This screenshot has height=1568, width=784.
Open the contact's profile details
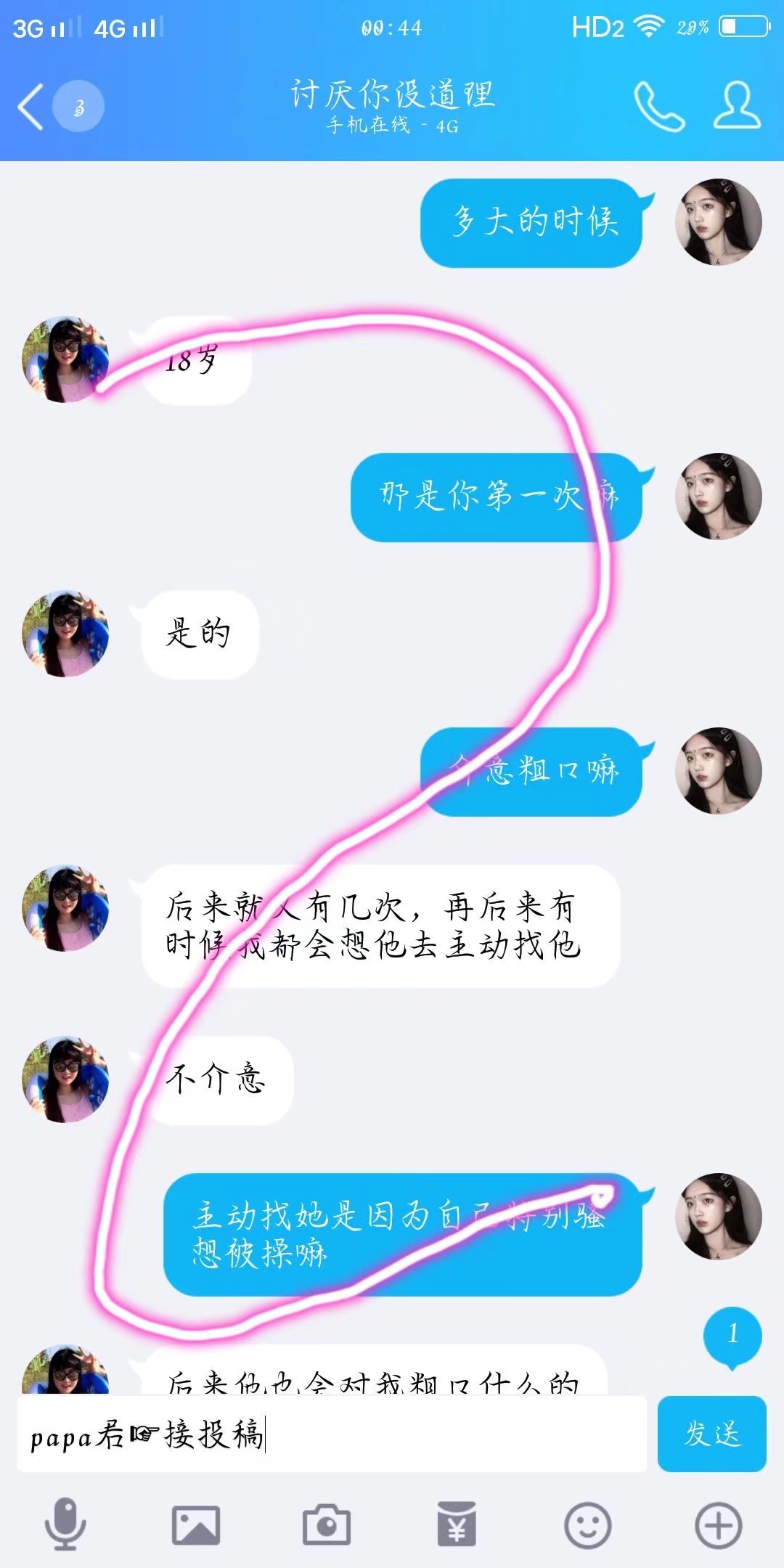(x=737, y=107)
